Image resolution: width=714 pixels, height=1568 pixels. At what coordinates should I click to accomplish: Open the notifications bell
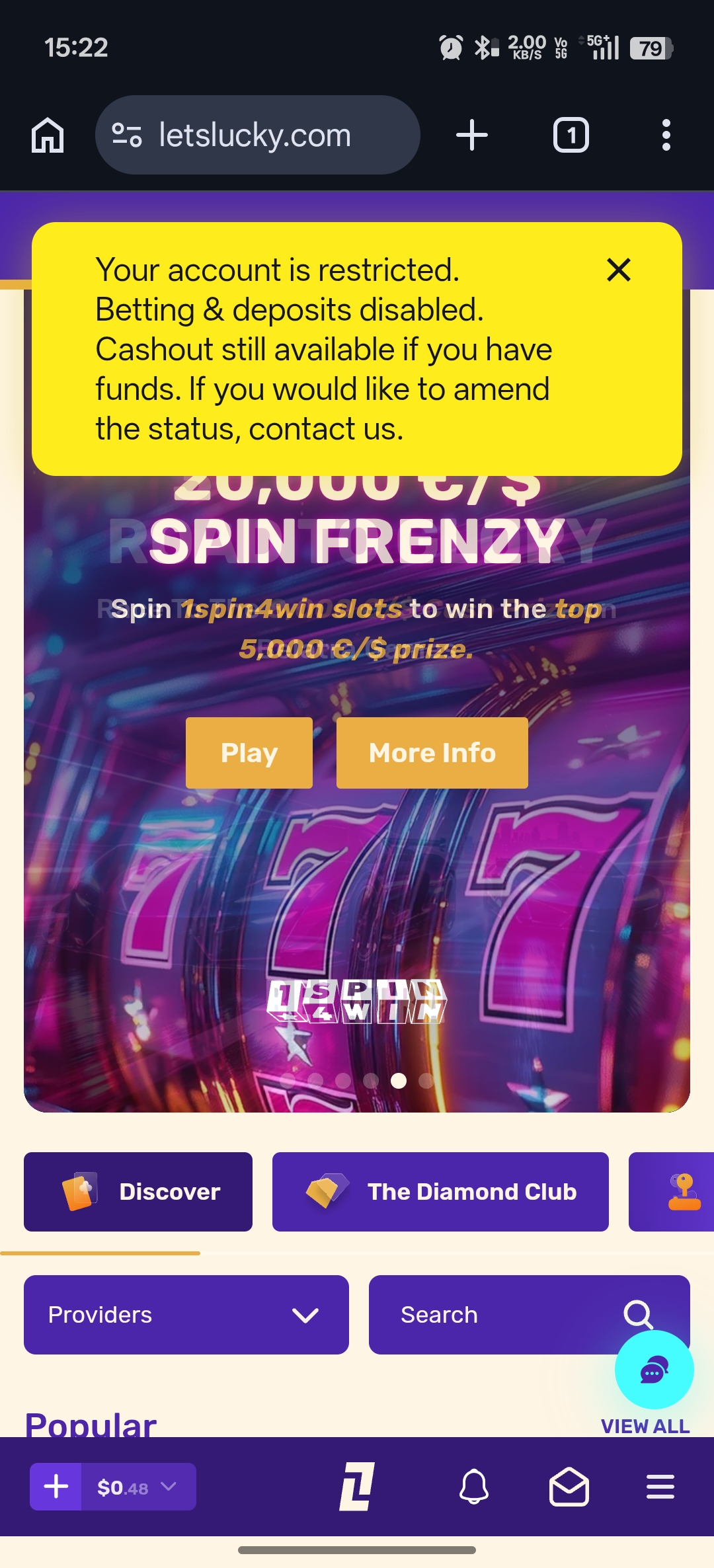click(x=474, y=1487)
